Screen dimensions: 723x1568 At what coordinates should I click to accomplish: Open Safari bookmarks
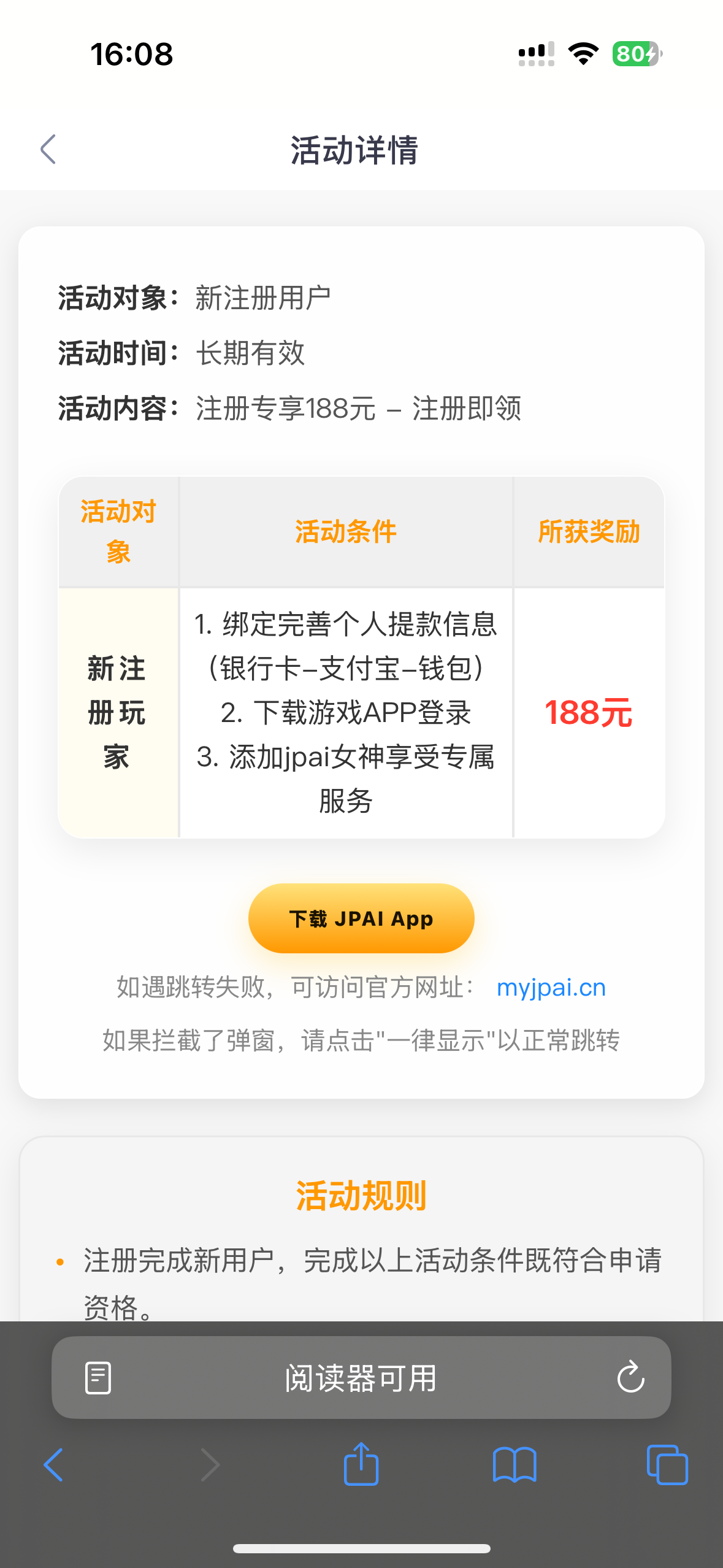[515, 1465]
